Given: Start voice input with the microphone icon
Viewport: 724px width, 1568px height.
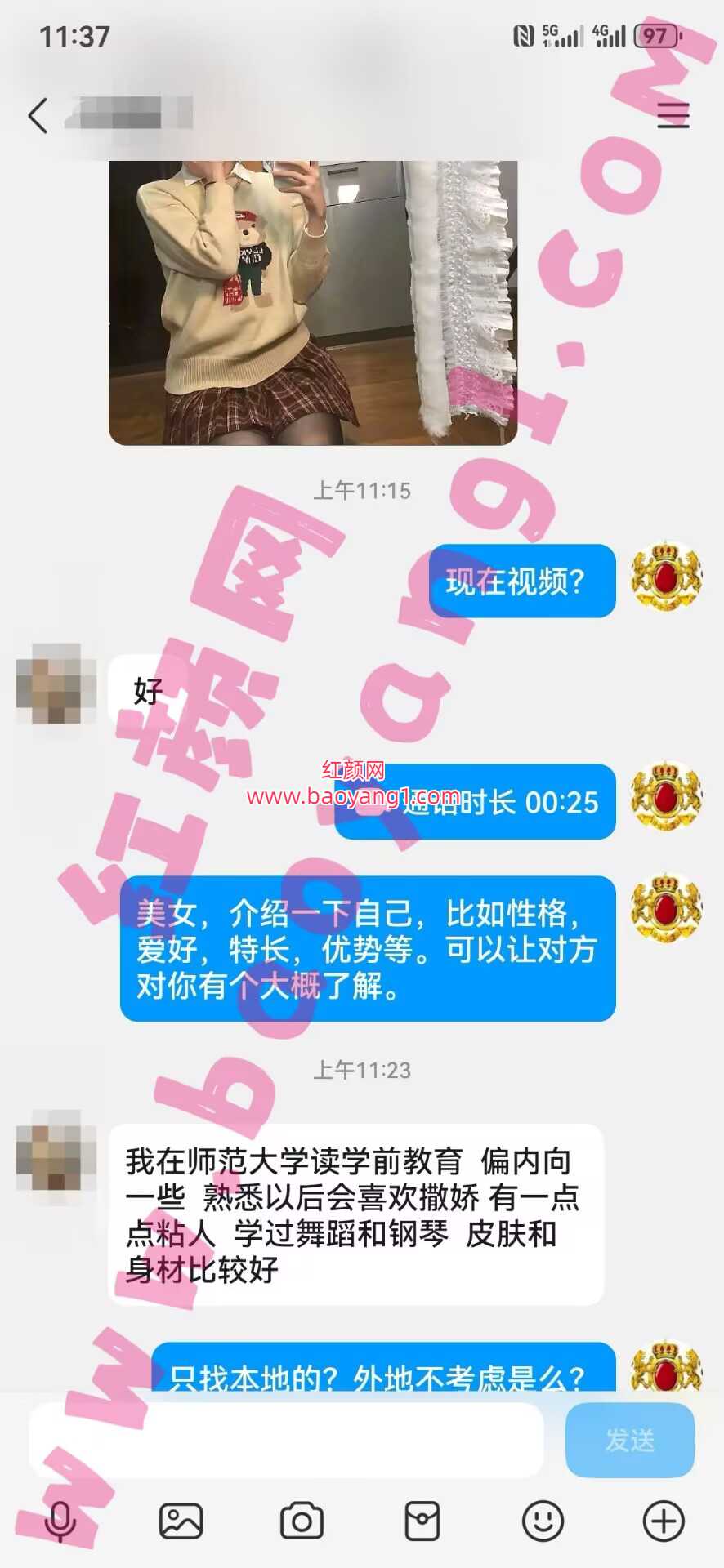Looking at the screenshot, I should coord(60,1521).
